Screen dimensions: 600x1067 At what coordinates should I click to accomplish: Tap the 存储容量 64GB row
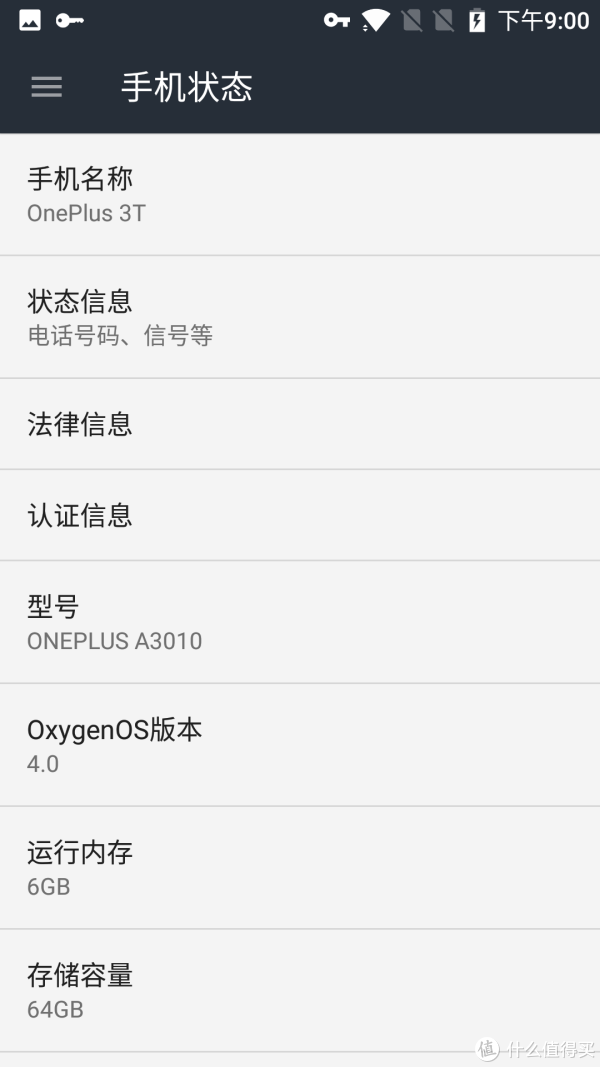point(300,990)
